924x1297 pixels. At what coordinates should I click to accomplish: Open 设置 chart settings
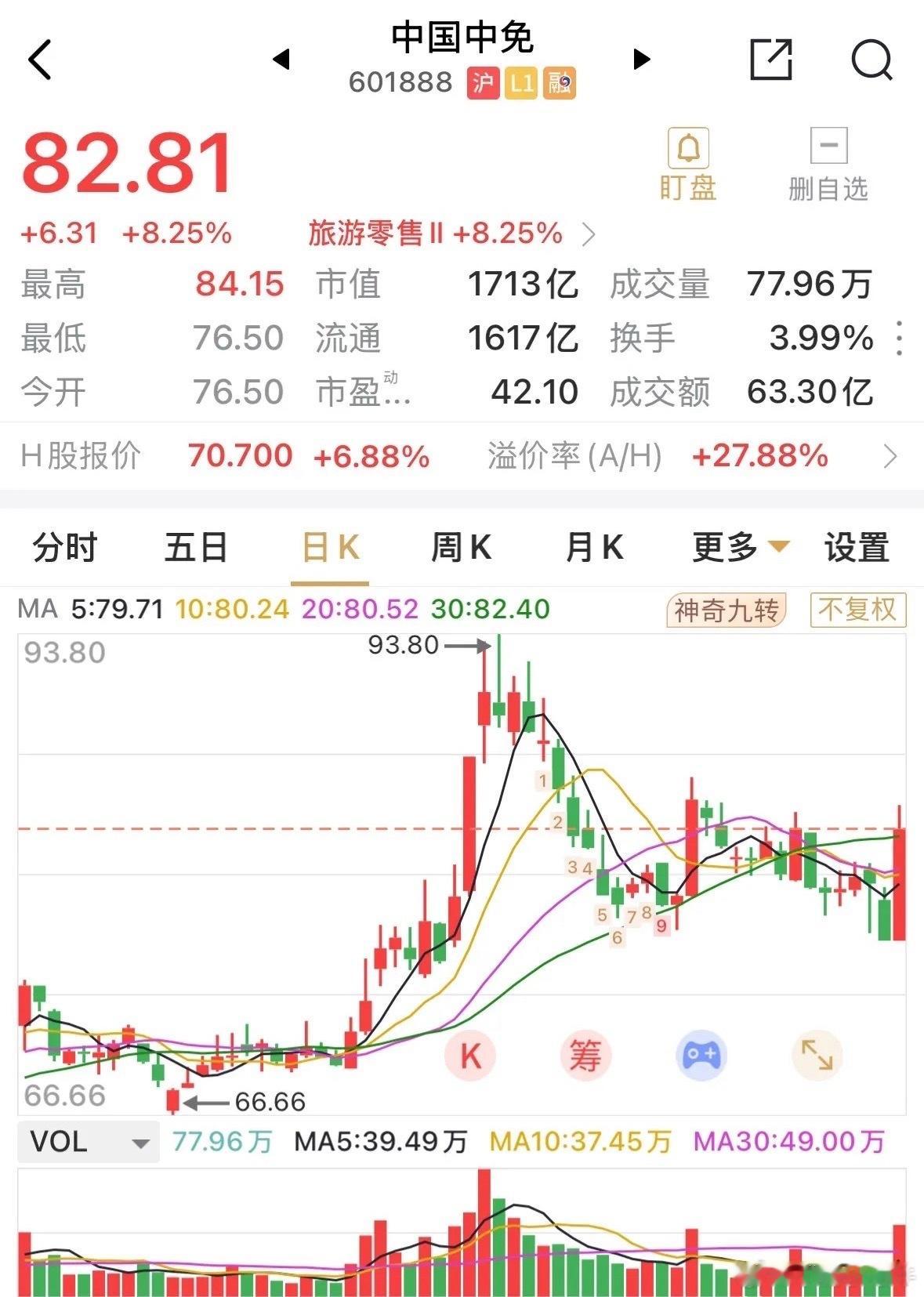click(857, 547)
